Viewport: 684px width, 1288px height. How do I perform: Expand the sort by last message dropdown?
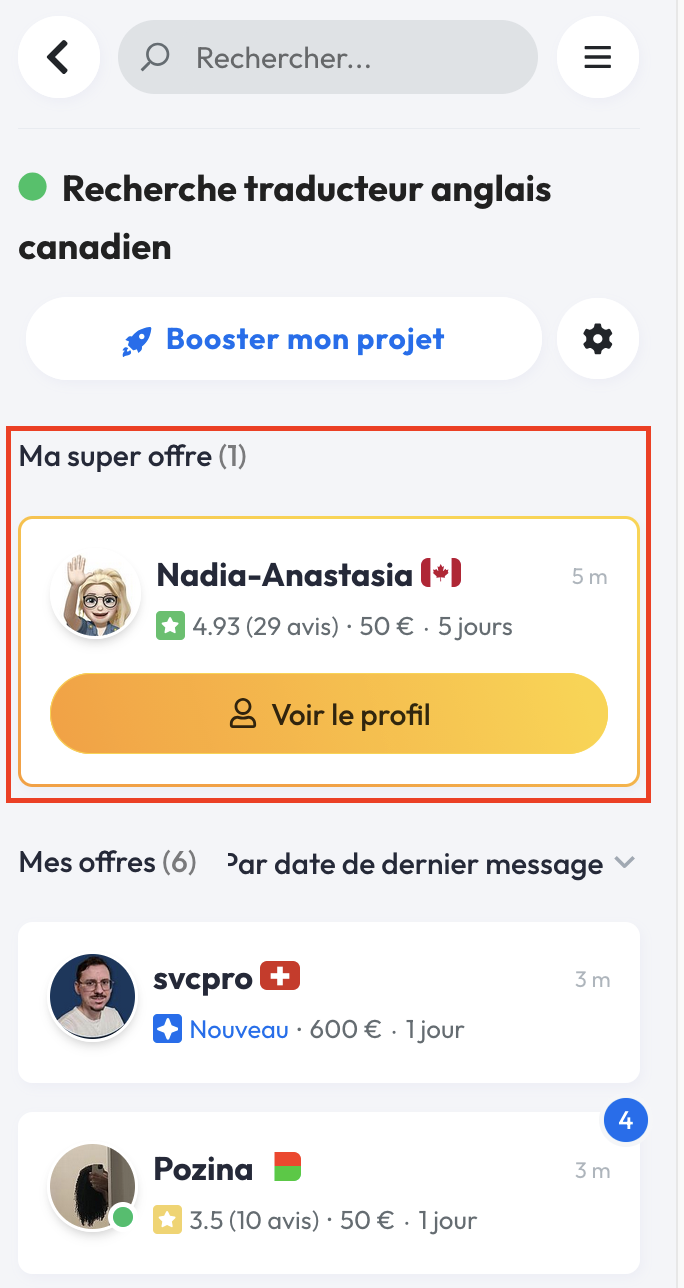(430, 864)
